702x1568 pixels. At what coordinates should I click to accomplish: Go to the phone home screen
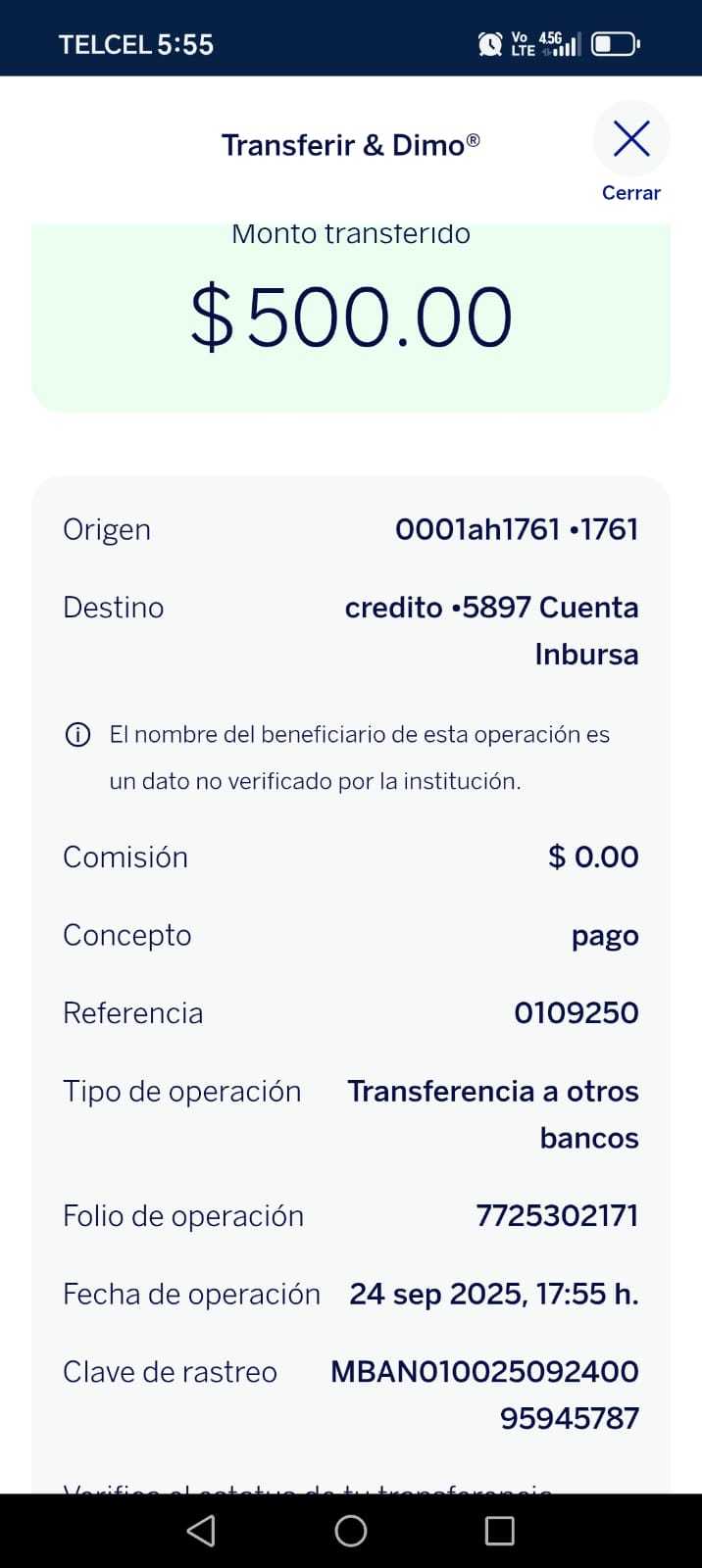(x=351, y=1531)
